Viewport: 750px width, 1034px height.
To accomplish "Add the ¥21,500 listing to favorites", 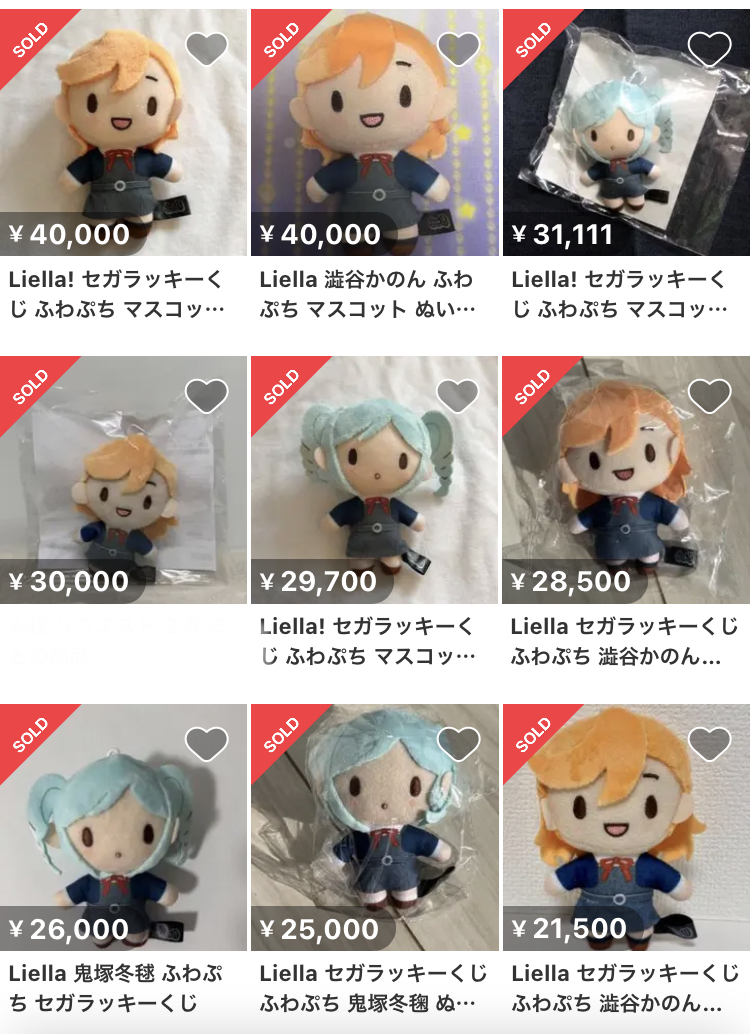I will click(709, 743).
